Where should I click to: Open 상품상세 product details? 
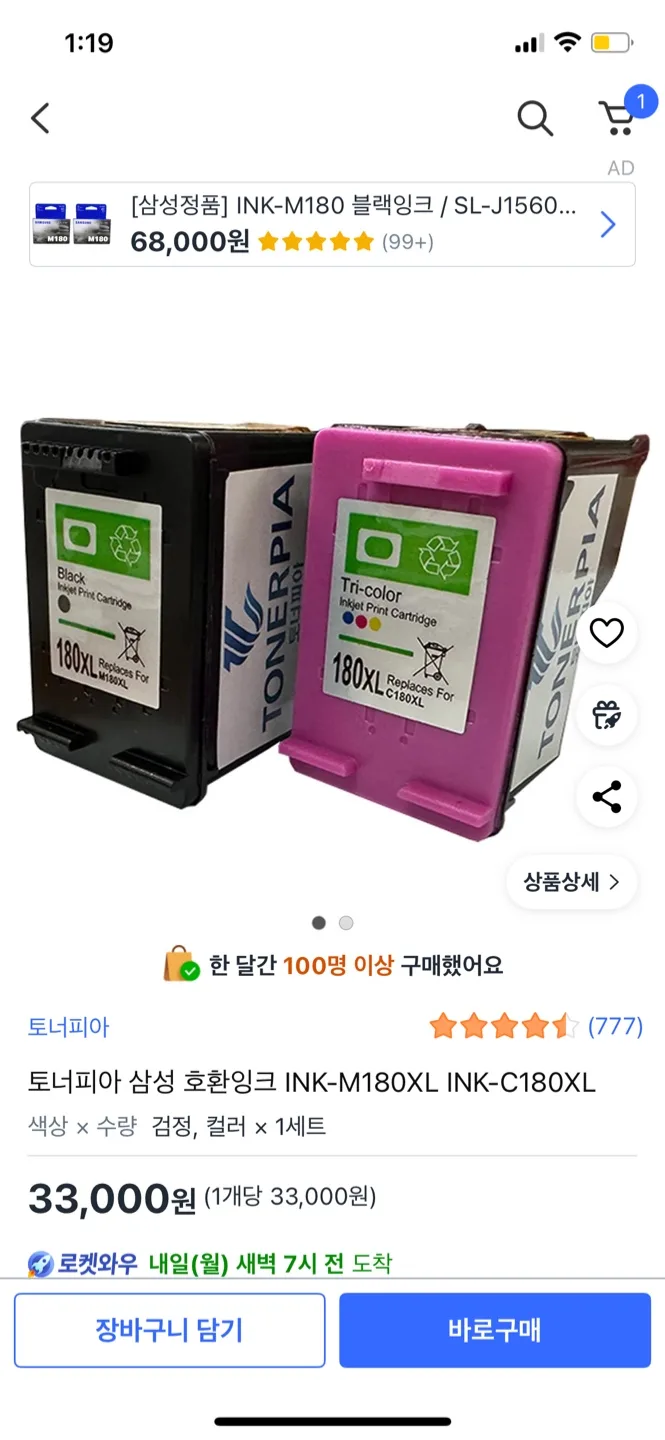[571, 882]
